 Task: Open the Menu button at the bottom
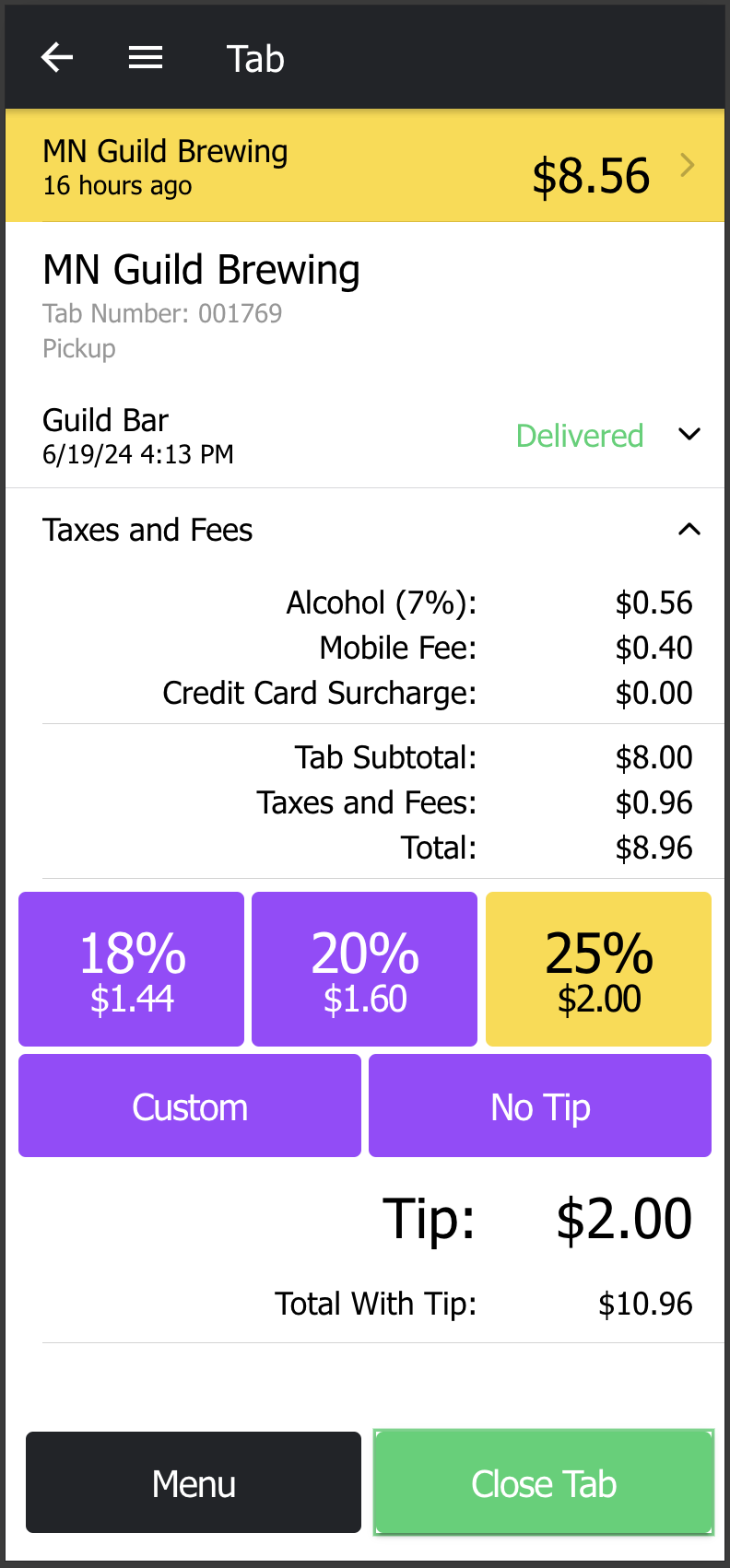[194, 1482]
